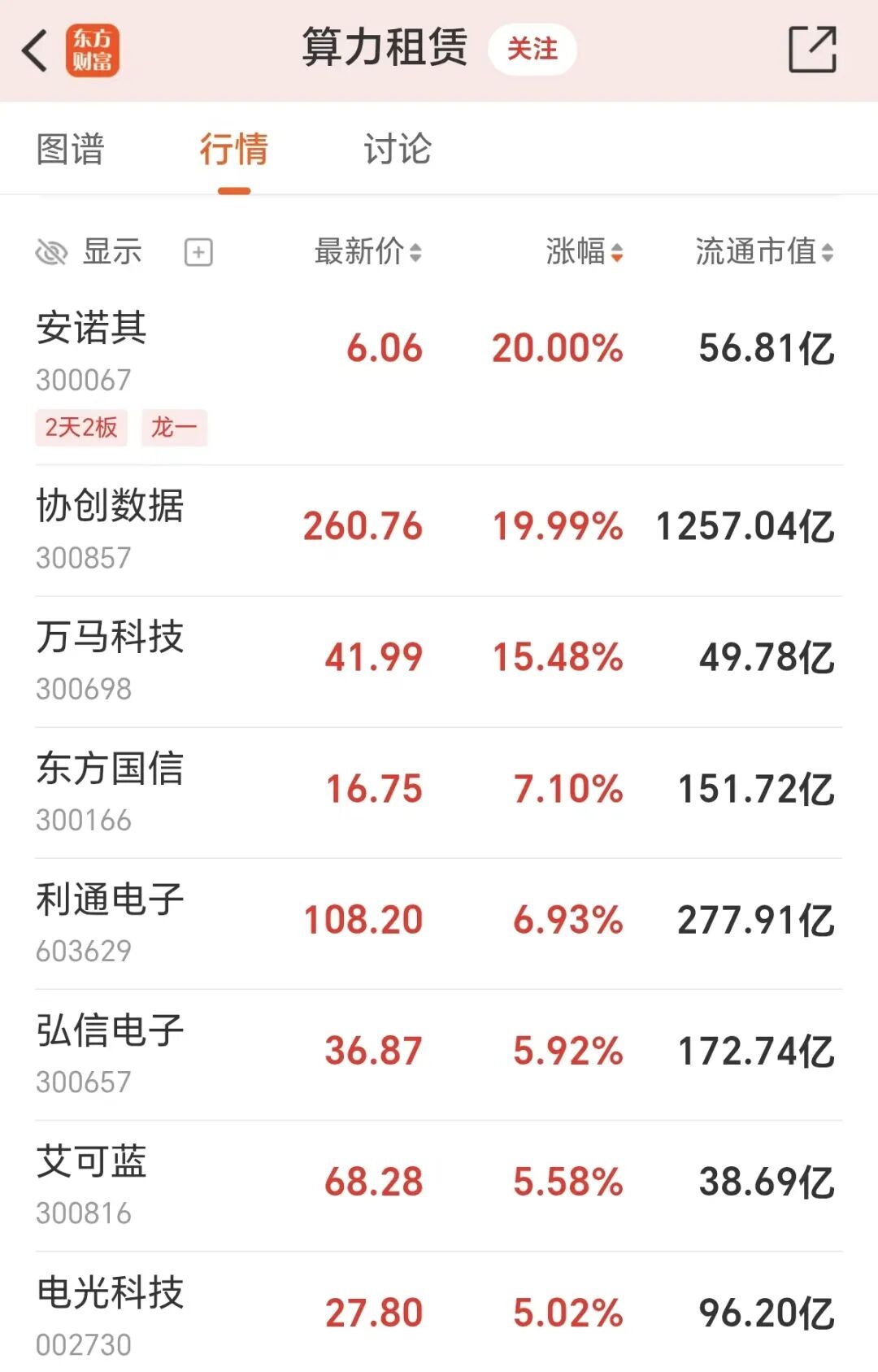Sort by 流通市值 column
Viewport: 878px width, 1372px height.
pyautogui.click(x=763, y=252)
